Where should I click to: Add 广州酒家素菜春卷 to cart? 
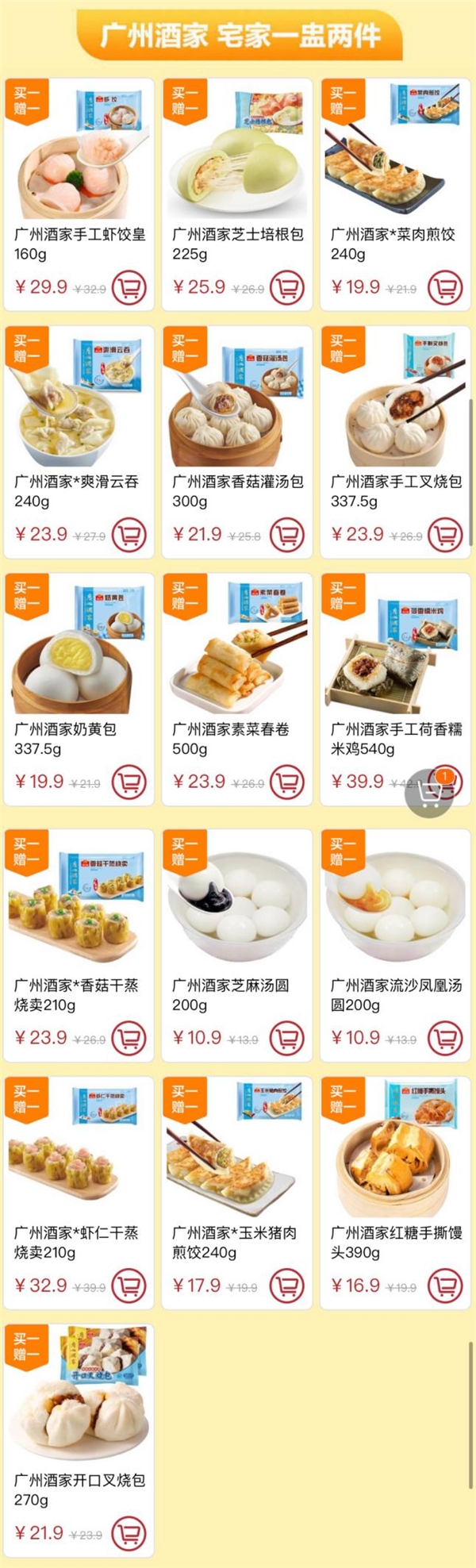[x=286, y=783]
